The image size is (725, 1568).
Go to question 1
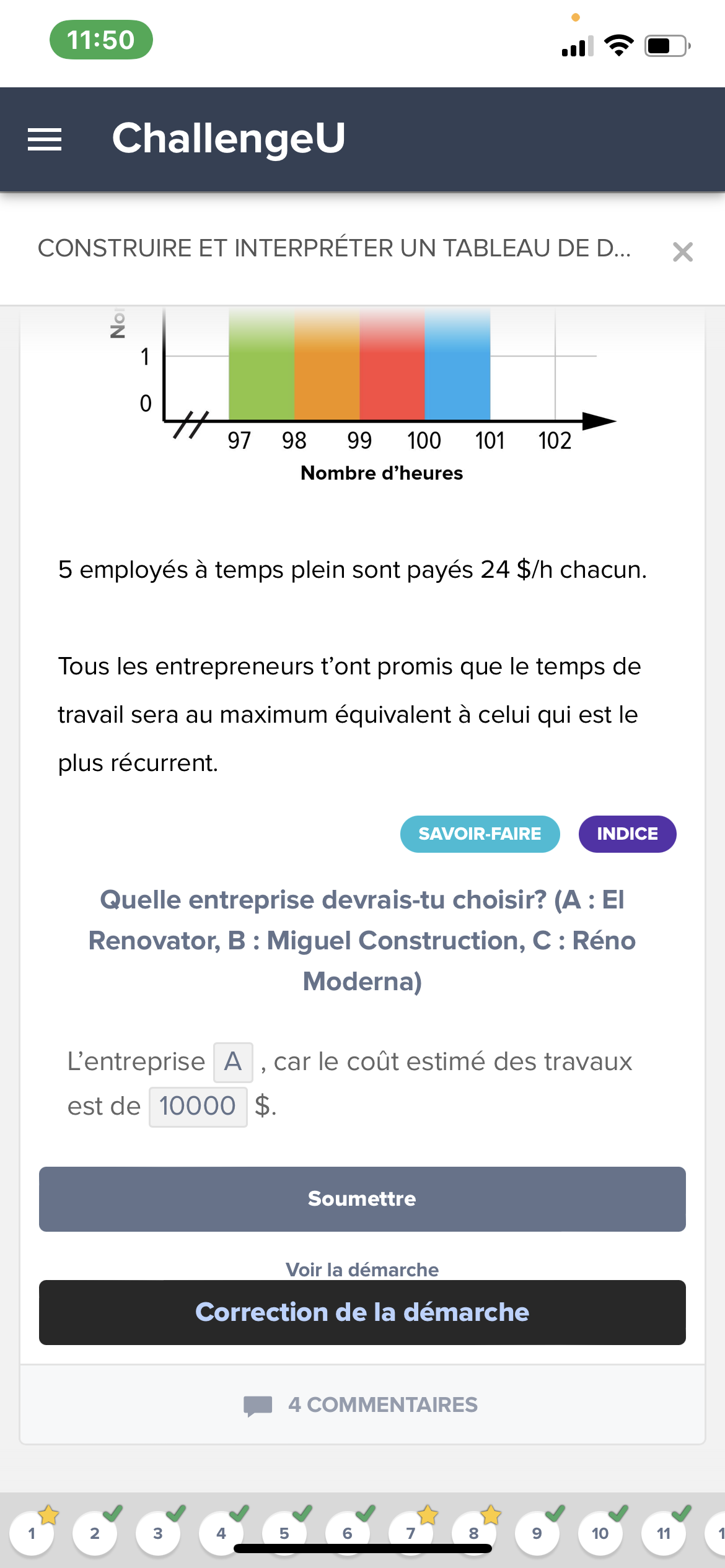32,1533
